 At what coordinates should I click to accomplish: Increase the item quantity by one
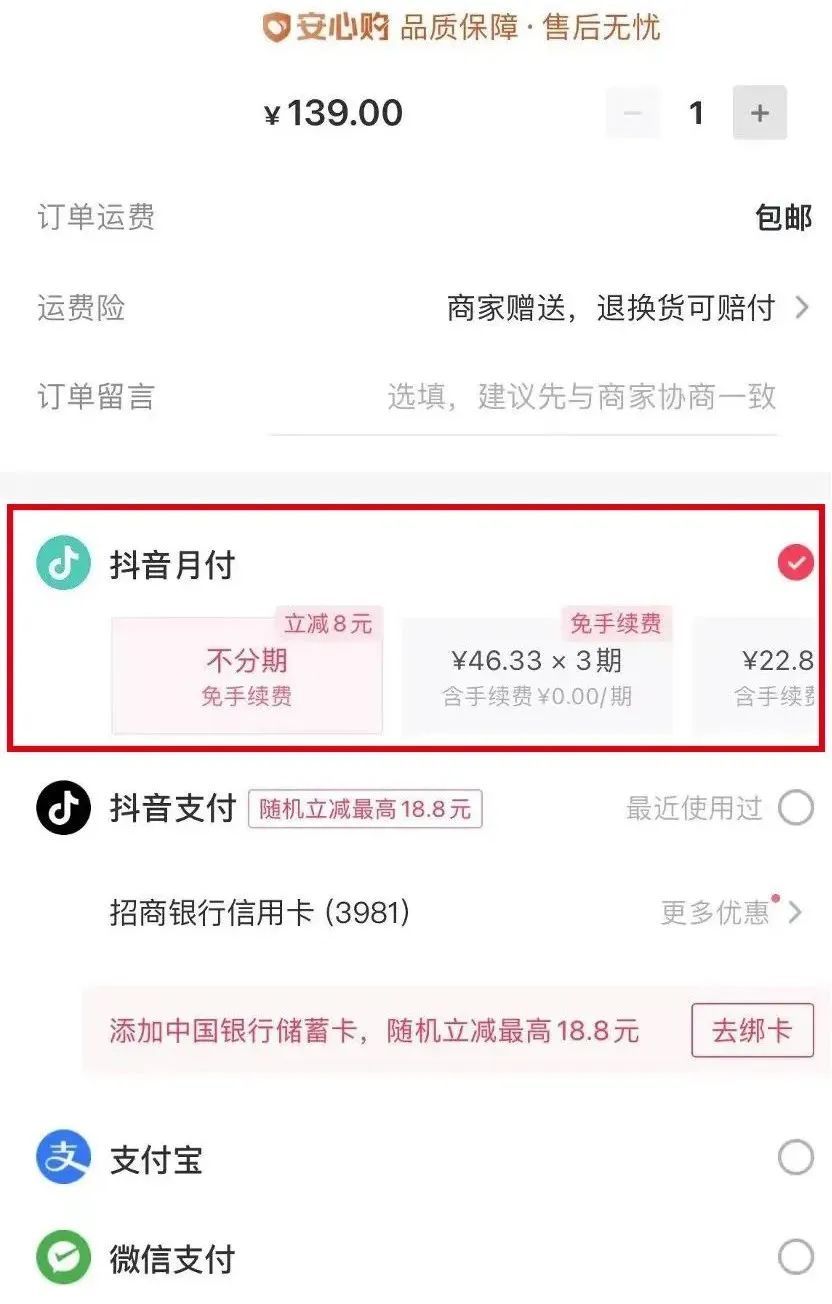click(759, 113)
